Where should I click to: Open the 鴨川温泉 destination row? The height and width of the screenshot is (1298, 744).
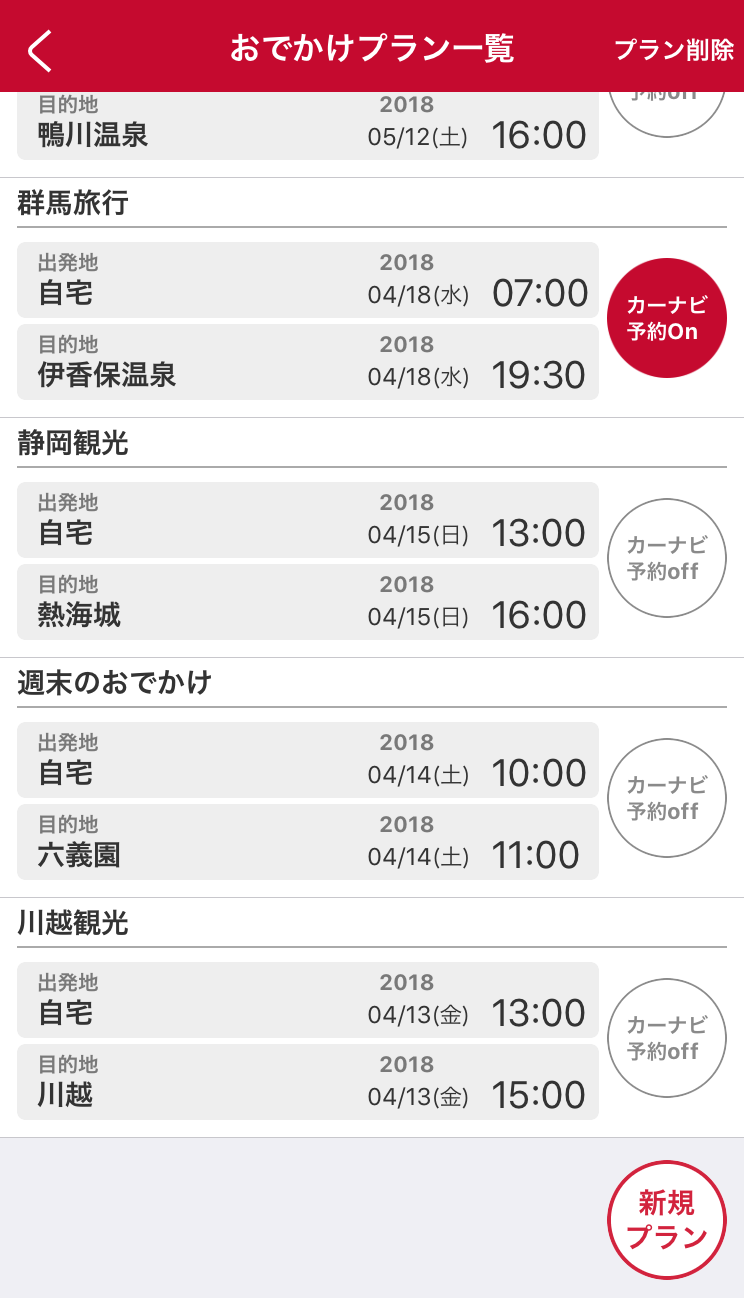(308, 126)
